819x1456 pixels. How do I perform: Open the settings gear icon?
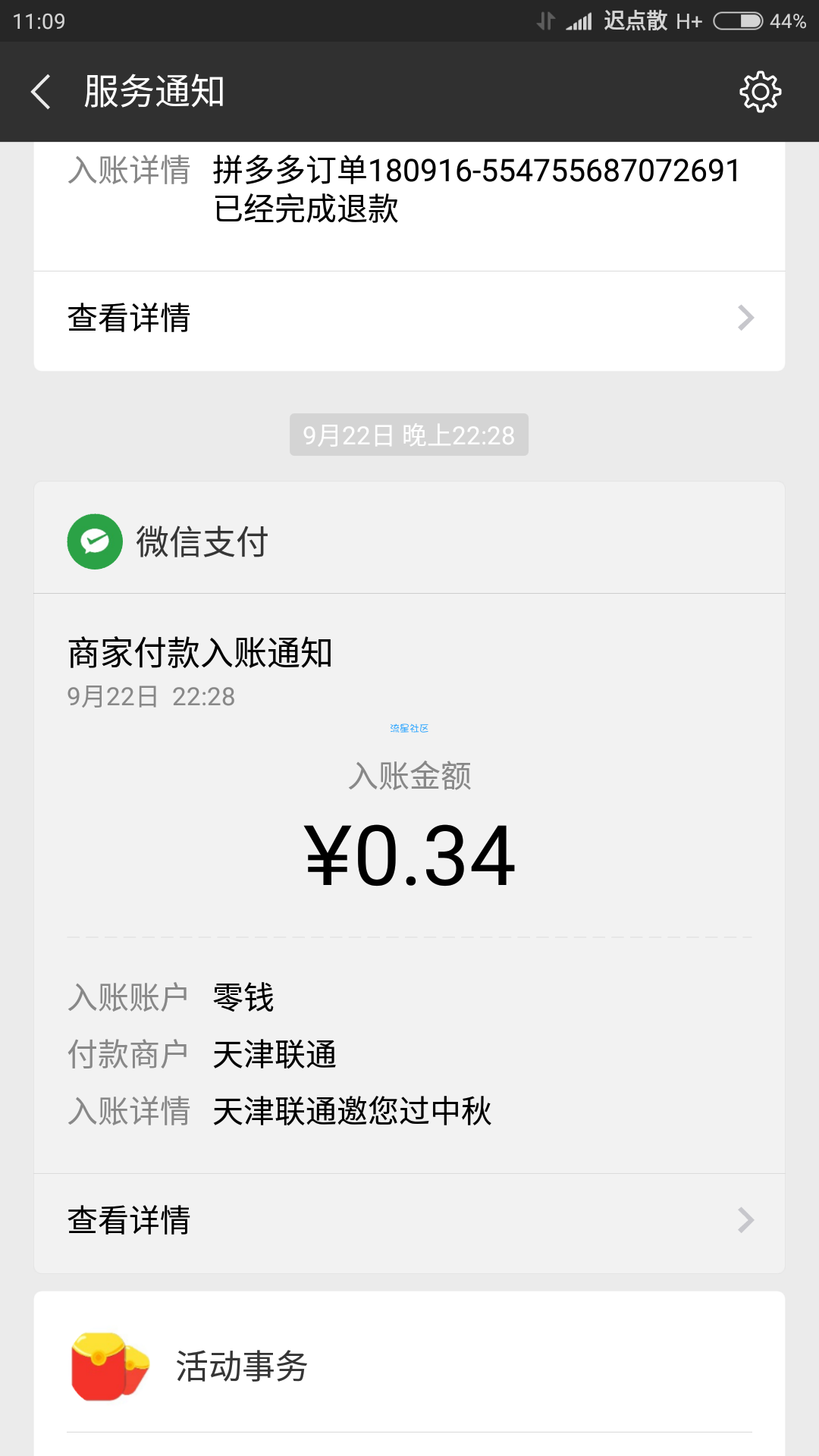tap(760, 92)
